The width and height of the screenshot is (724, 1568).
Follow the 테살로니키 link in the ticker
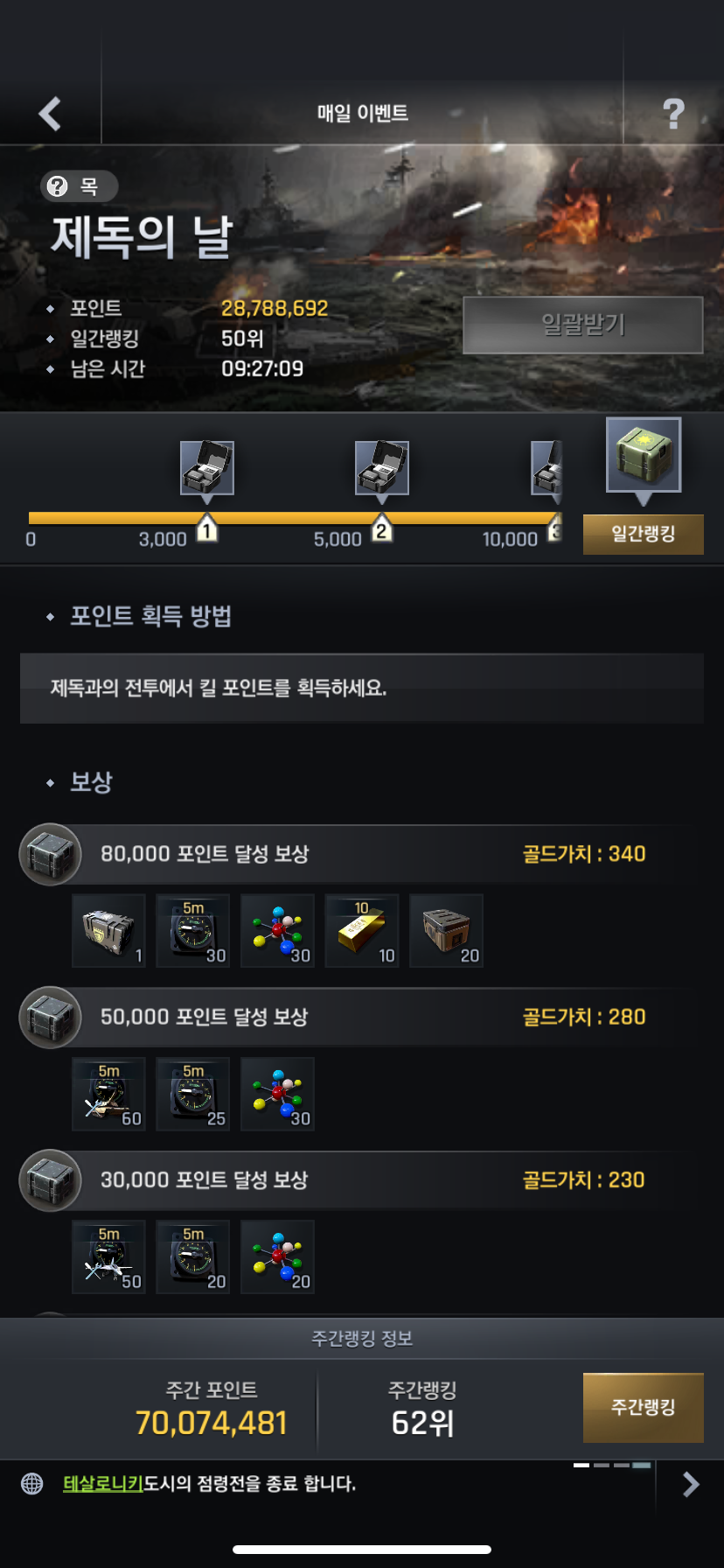(102, 1483)
